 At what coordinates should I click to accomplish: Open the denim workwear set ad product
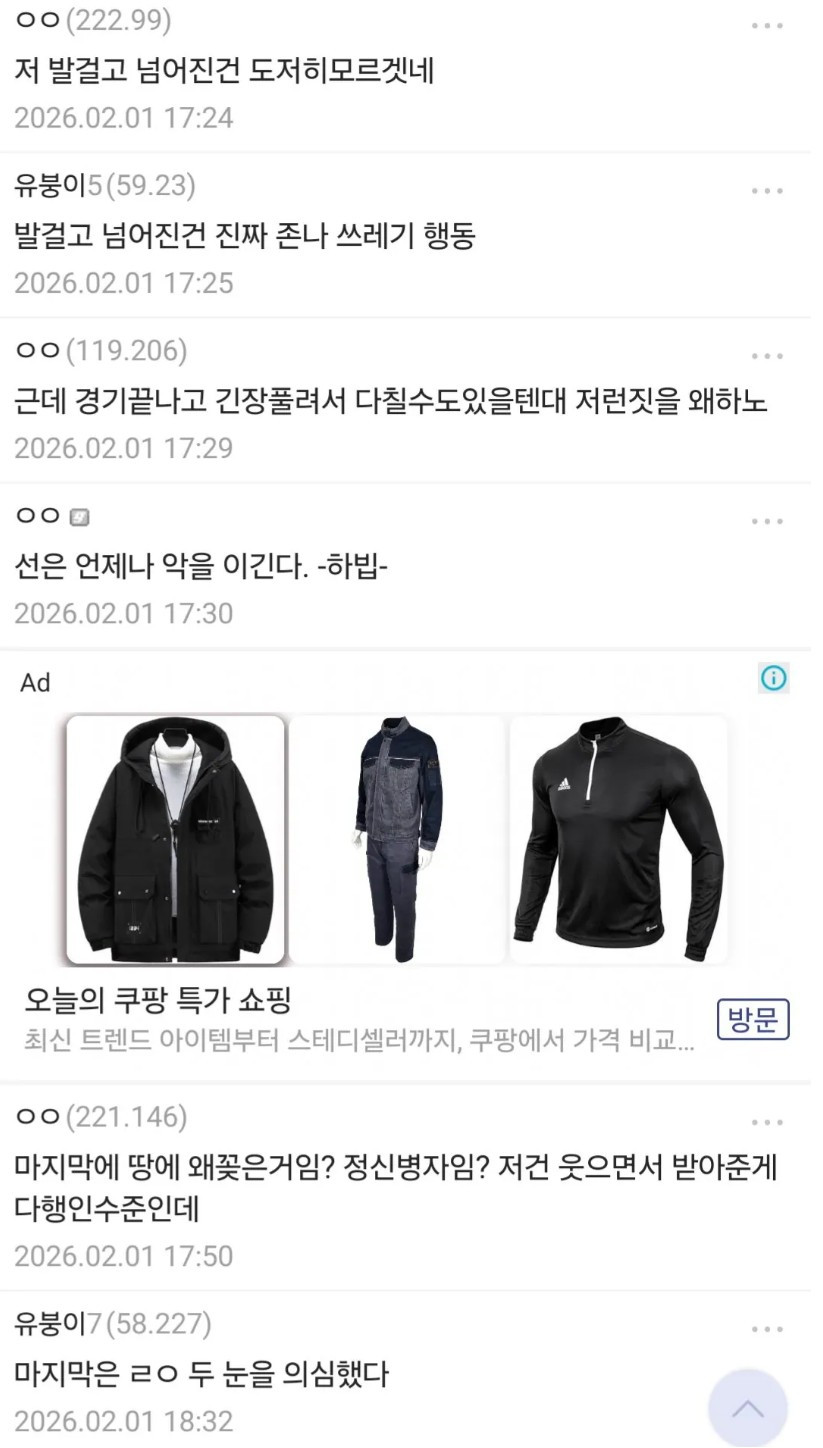(397, 840)
